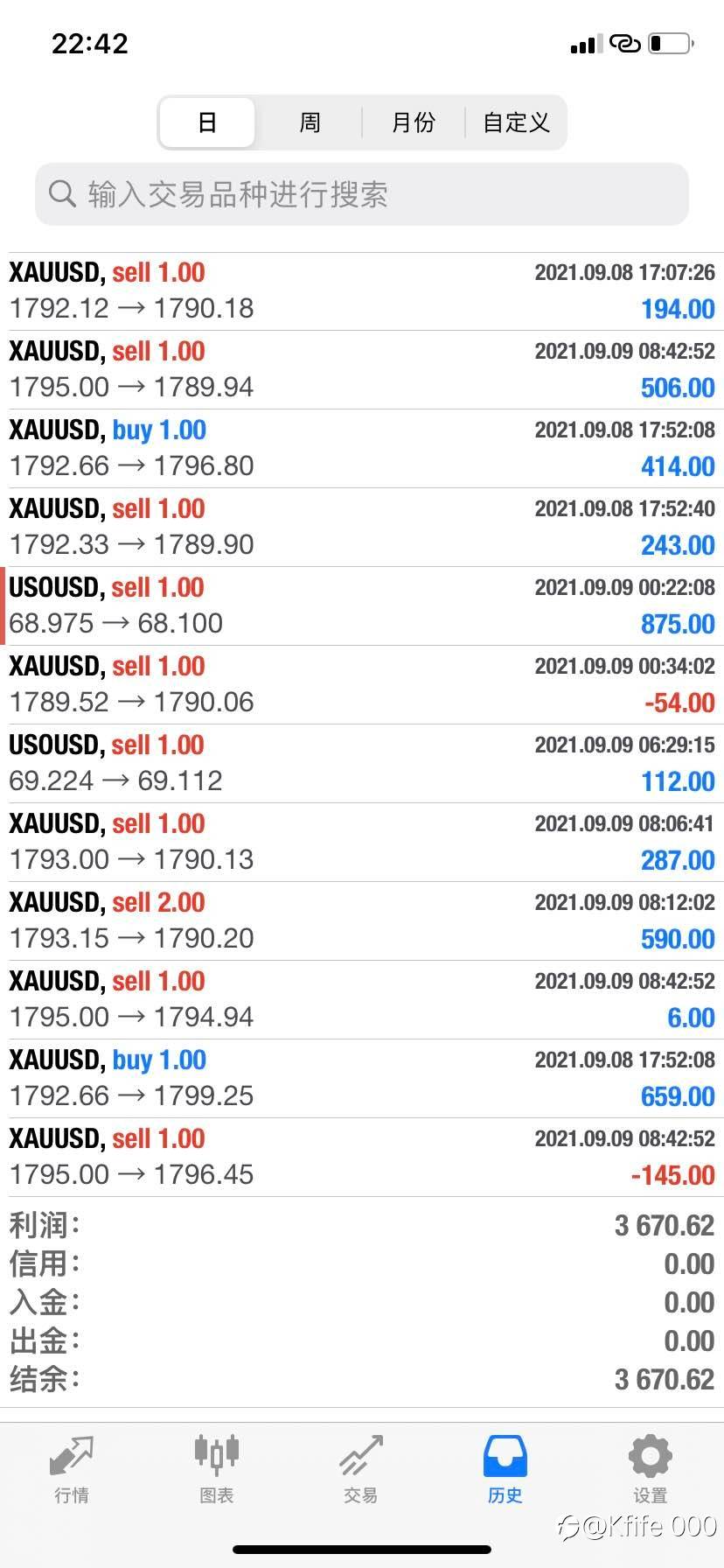Tap the 输入交易品种进行搜索 search field
This screenshot has width=724, height=1568.
point(362,194)
